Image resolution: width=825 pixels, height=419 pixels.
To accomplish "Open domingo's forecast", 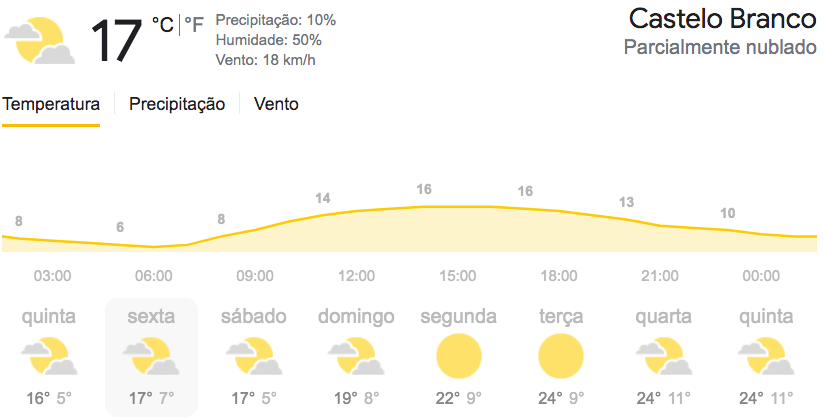I will point(356,357).
